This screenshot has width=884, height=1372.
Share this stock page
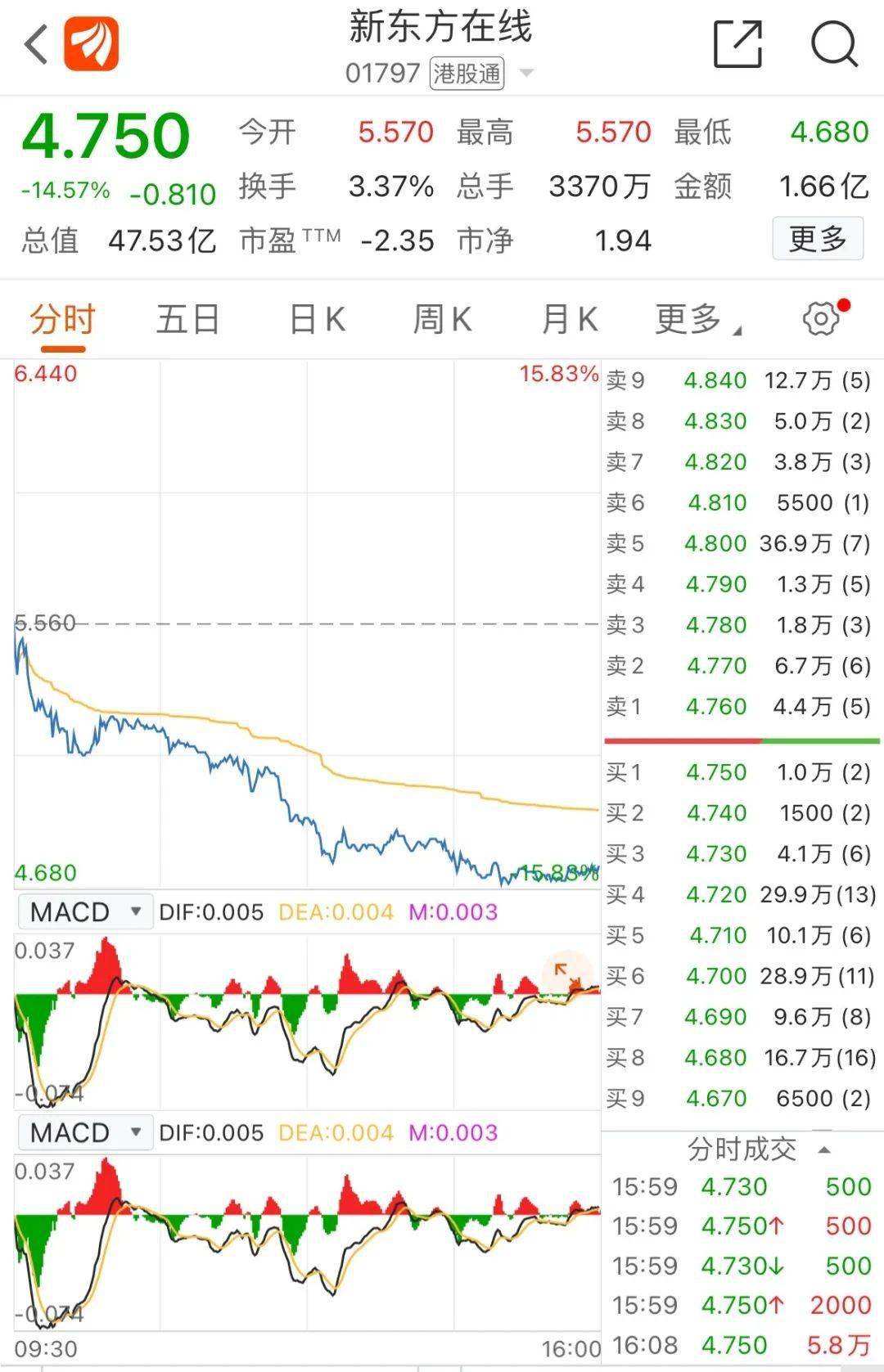click(x=737, y=44)
